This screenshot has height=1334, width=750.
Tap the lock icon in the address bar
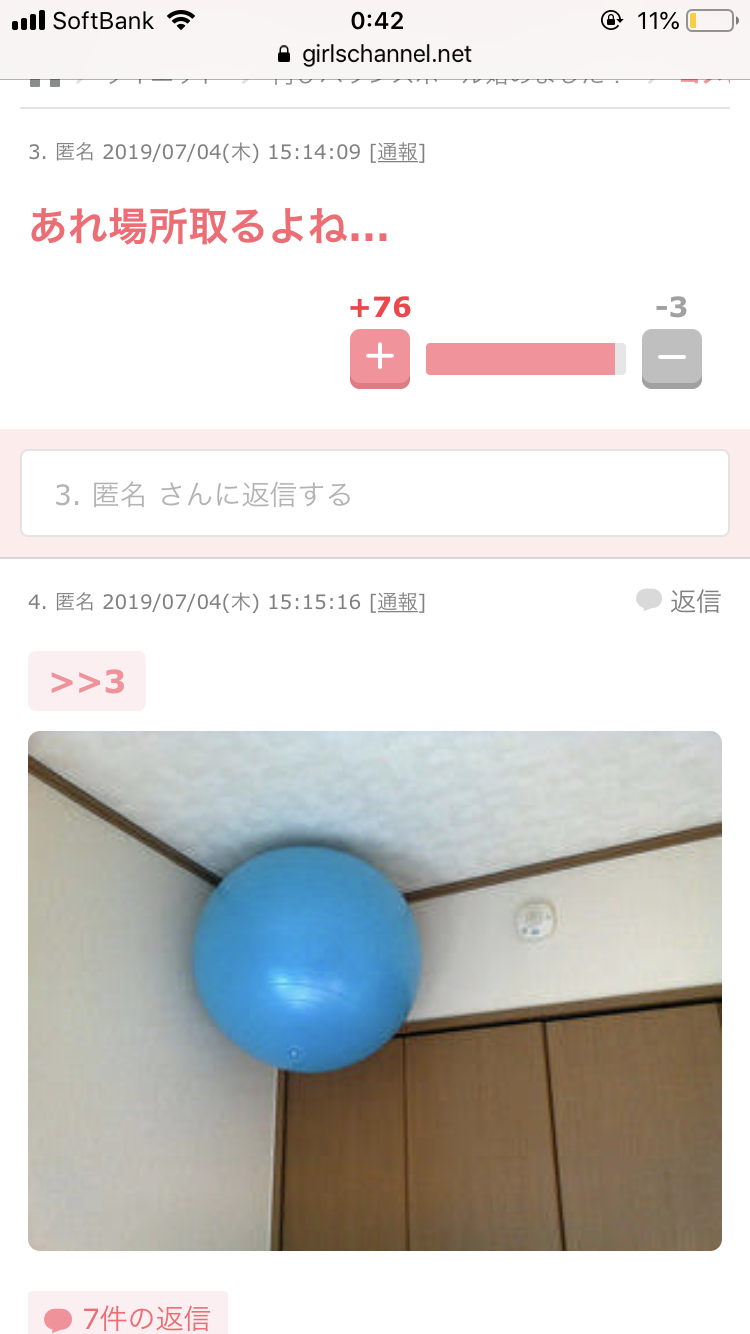click(283, 55)
